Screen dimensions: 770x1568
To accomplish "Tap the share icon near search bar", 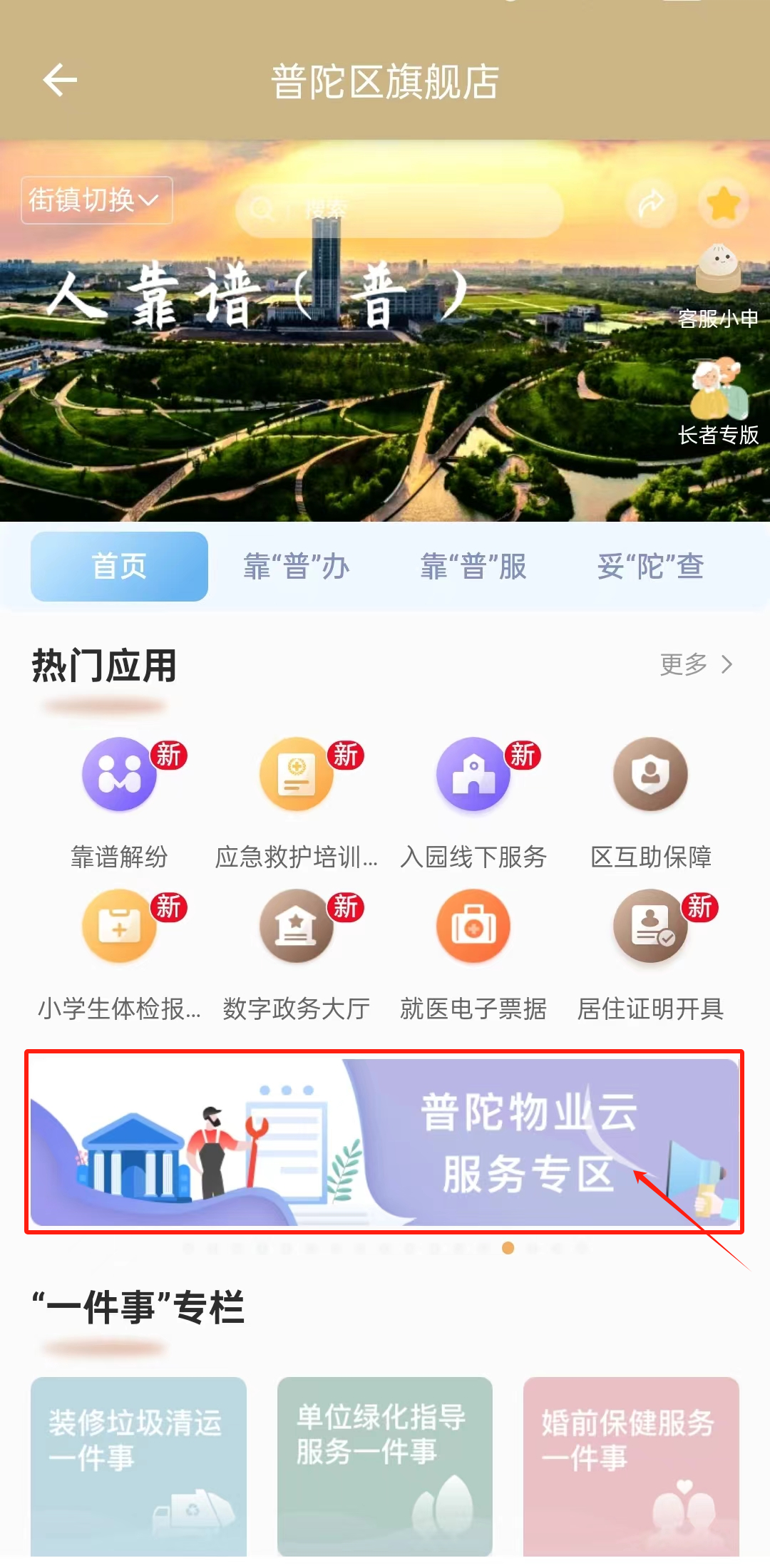I will 650,203.
